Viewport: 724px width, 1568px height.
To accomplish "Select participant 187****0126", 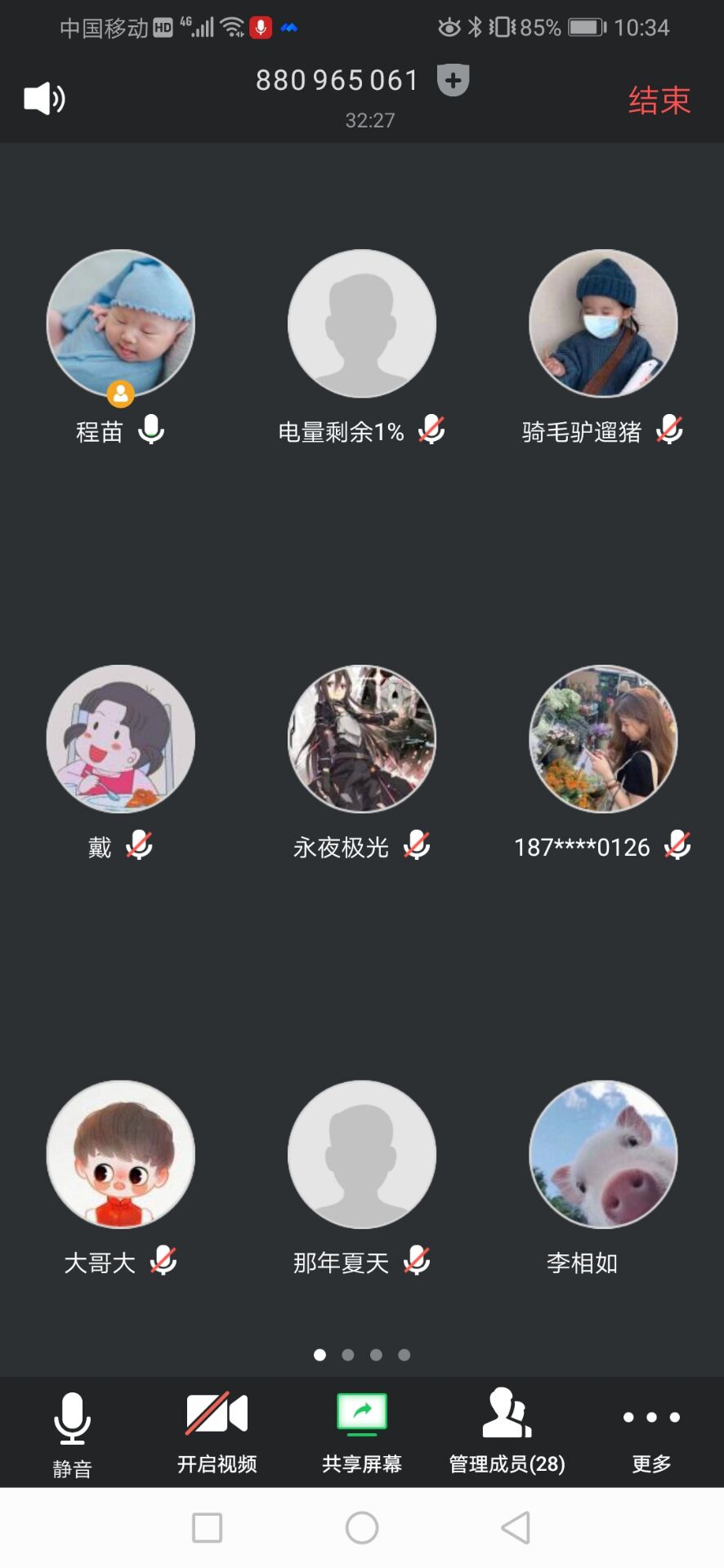I will click(x=603, y=739).
